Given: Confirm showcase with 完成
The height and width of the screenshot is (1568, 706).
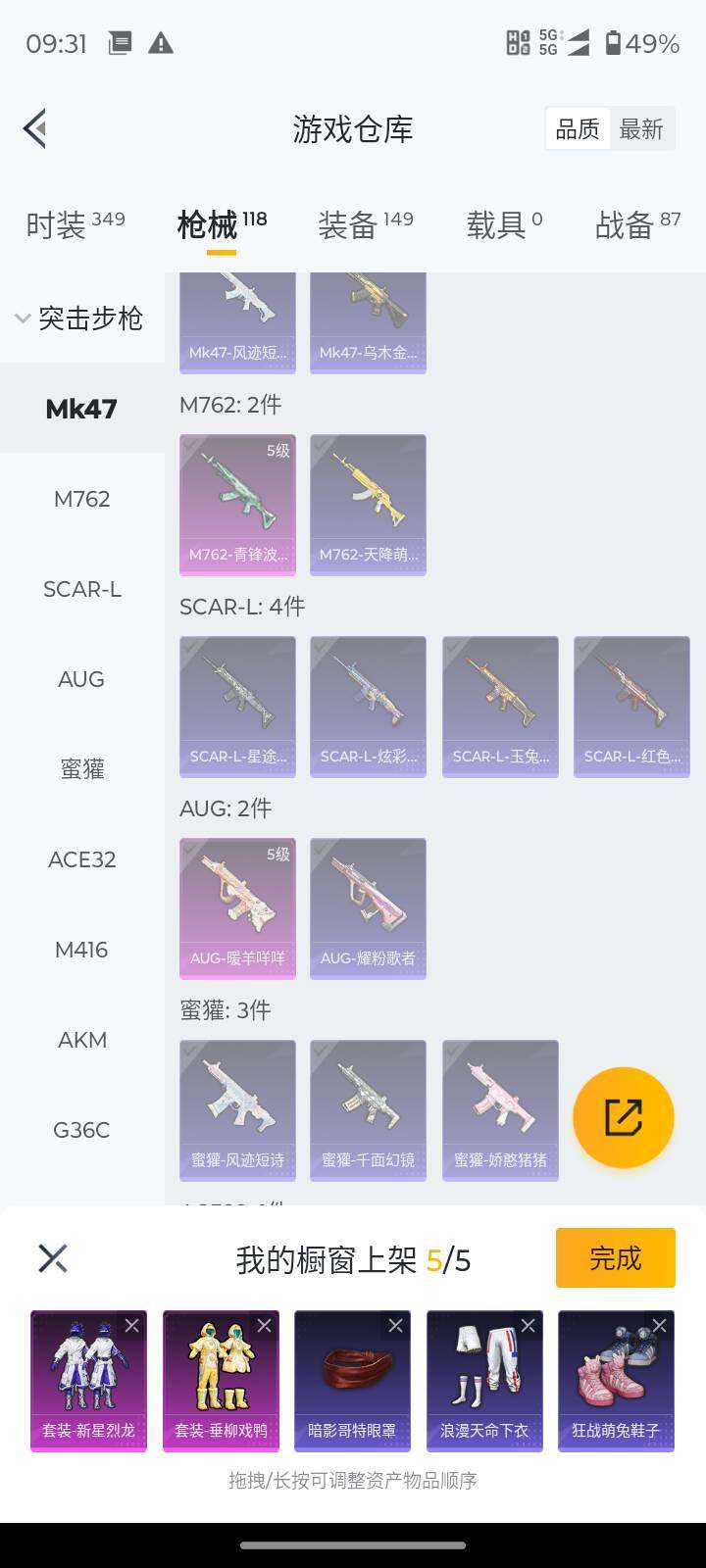Looking at the screenshot, I should click(x=615, y=1257).
